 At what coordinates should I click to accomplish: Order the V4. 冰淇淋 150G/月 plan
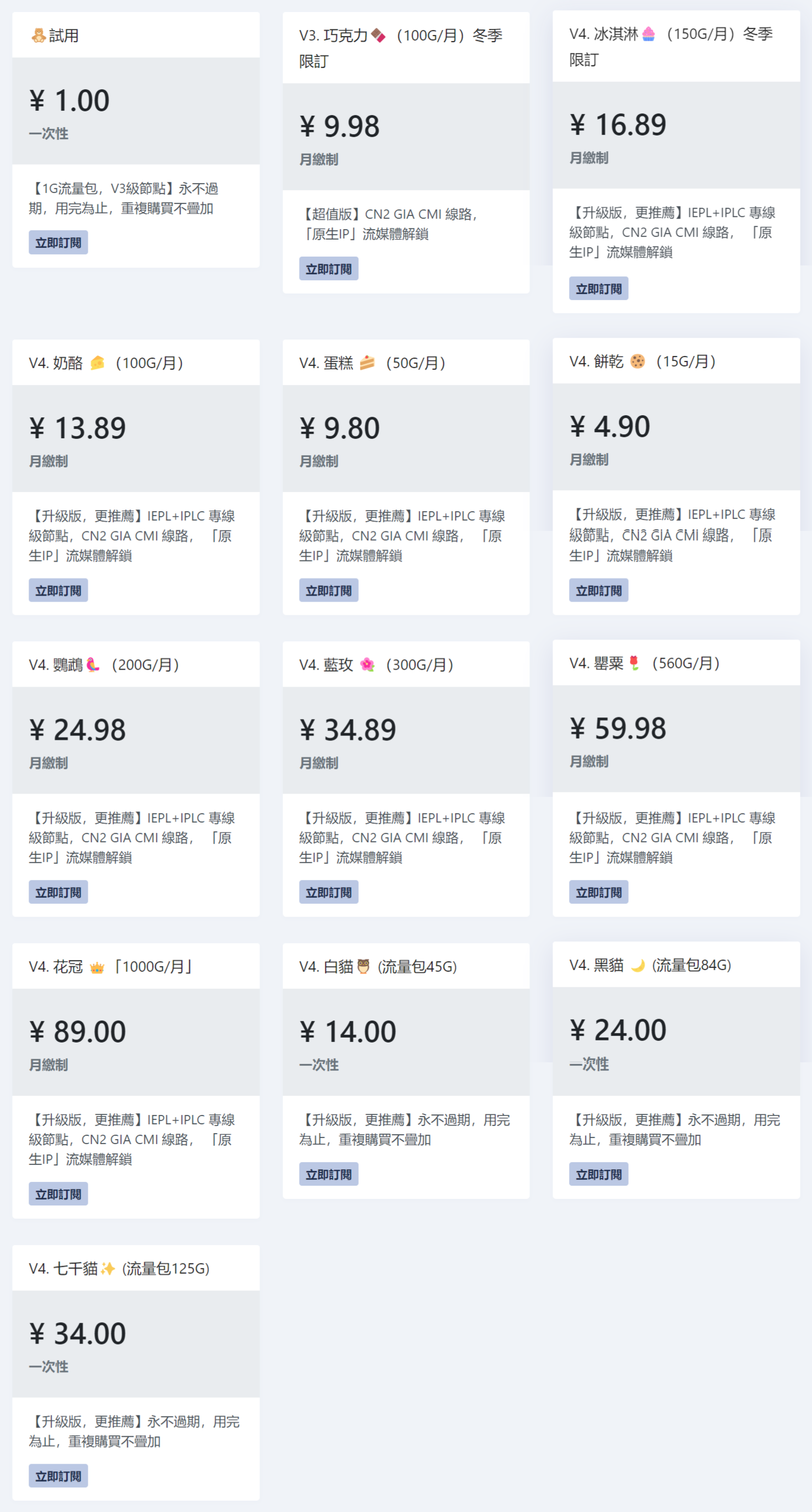point(598,288)
